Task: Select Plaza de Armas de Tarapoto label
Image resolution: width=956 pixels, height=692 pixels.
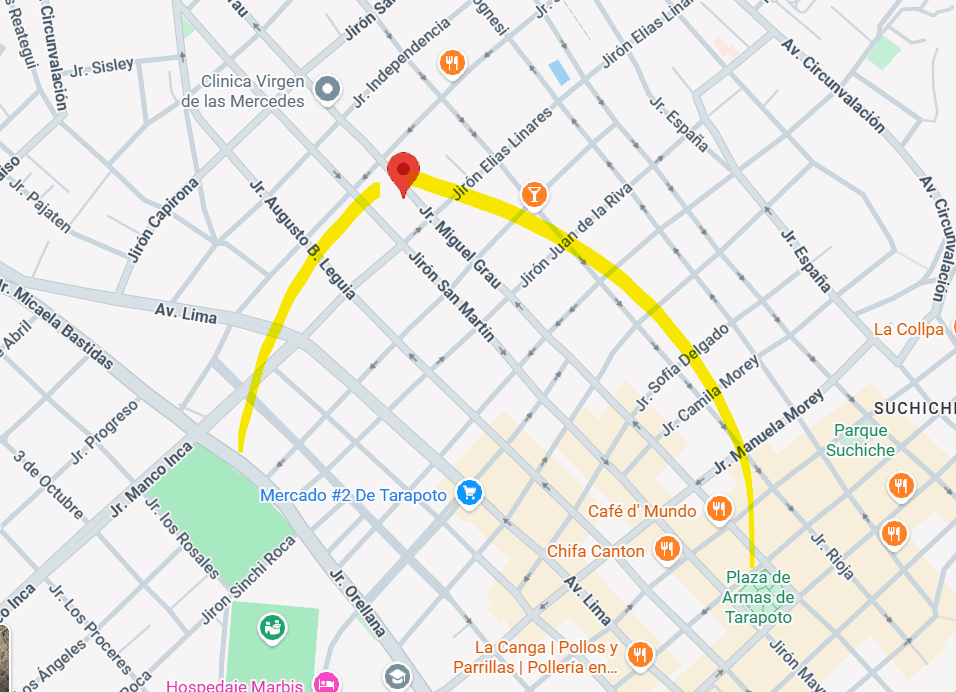Action: tap(759, 596)
